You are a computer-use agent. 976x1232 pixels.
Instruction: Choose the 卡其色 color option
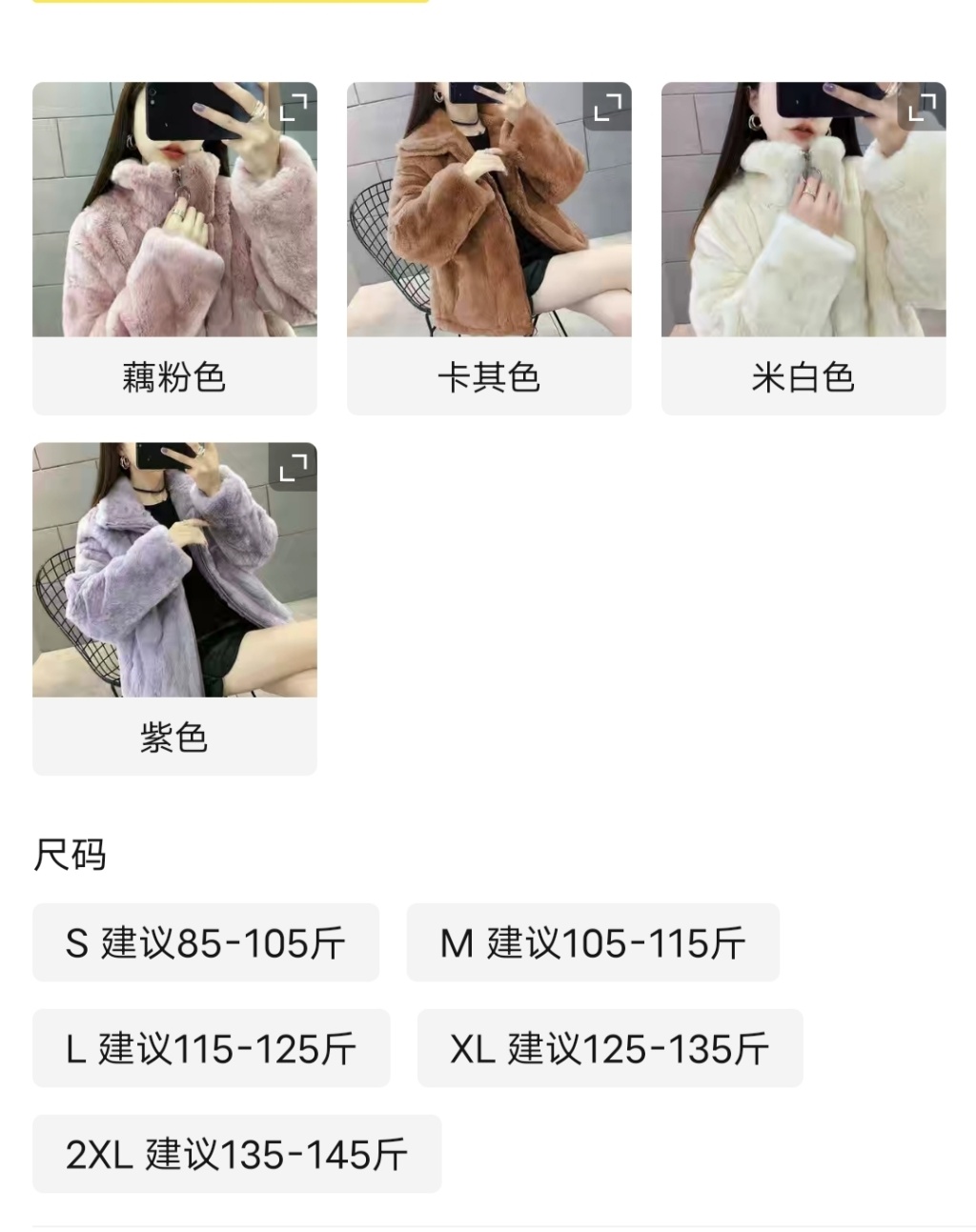pos(489,376)
